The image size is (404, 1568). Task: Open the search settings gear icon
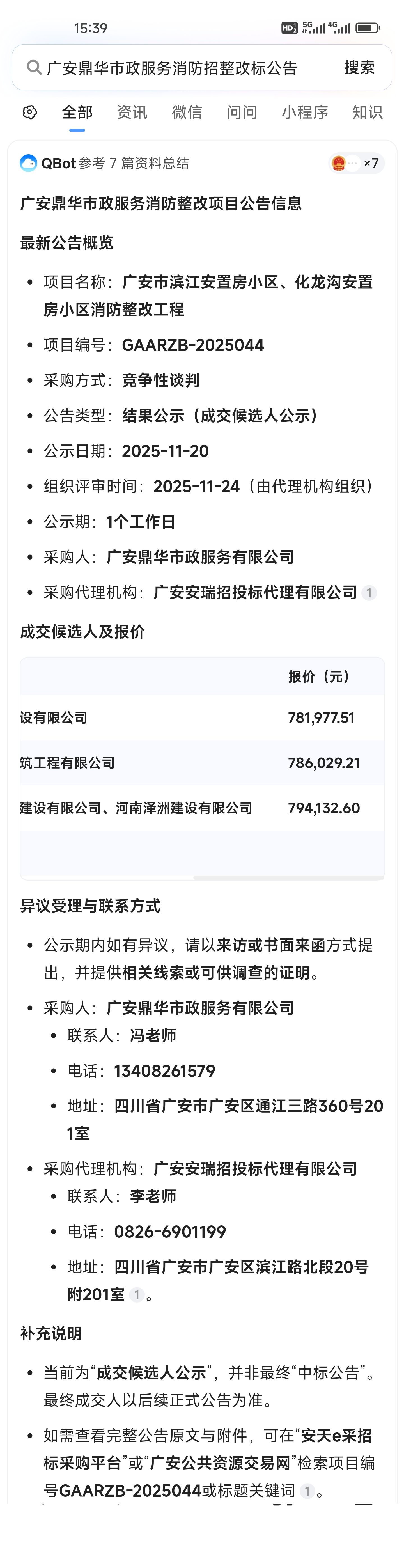pyautogui.click(x=30, y=113)
